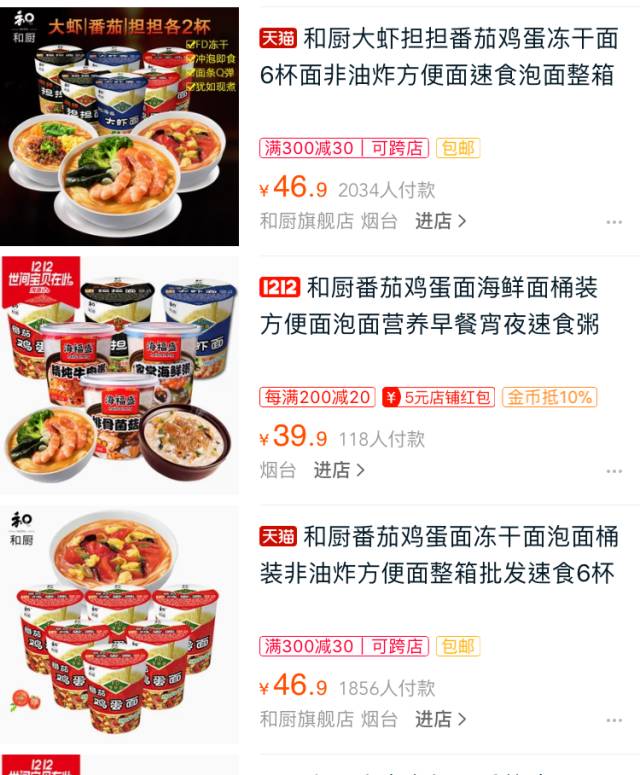This screenshot has width=640, height=775.
Task: Open more options for the 1856人付款 item
Action: click(613, 719)
